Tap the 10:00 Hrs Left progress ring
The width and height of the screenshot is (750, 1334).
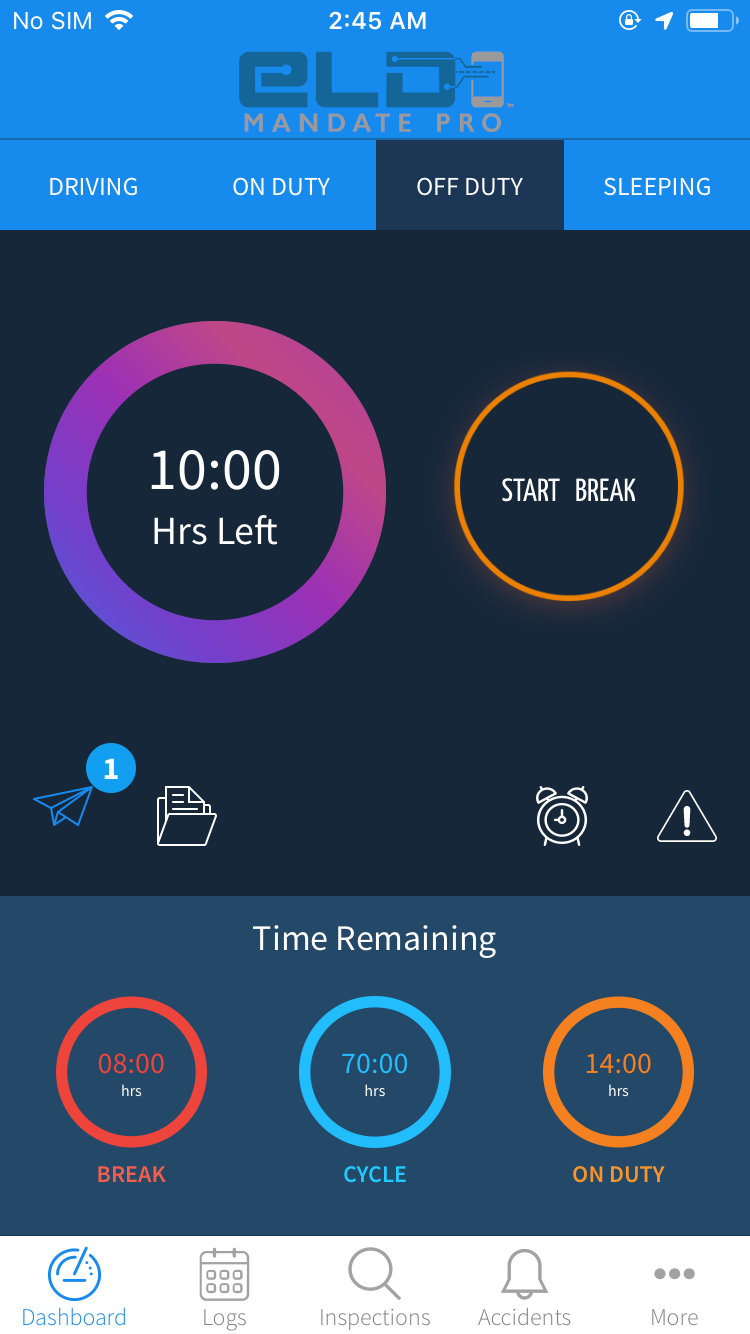[213, 490]
